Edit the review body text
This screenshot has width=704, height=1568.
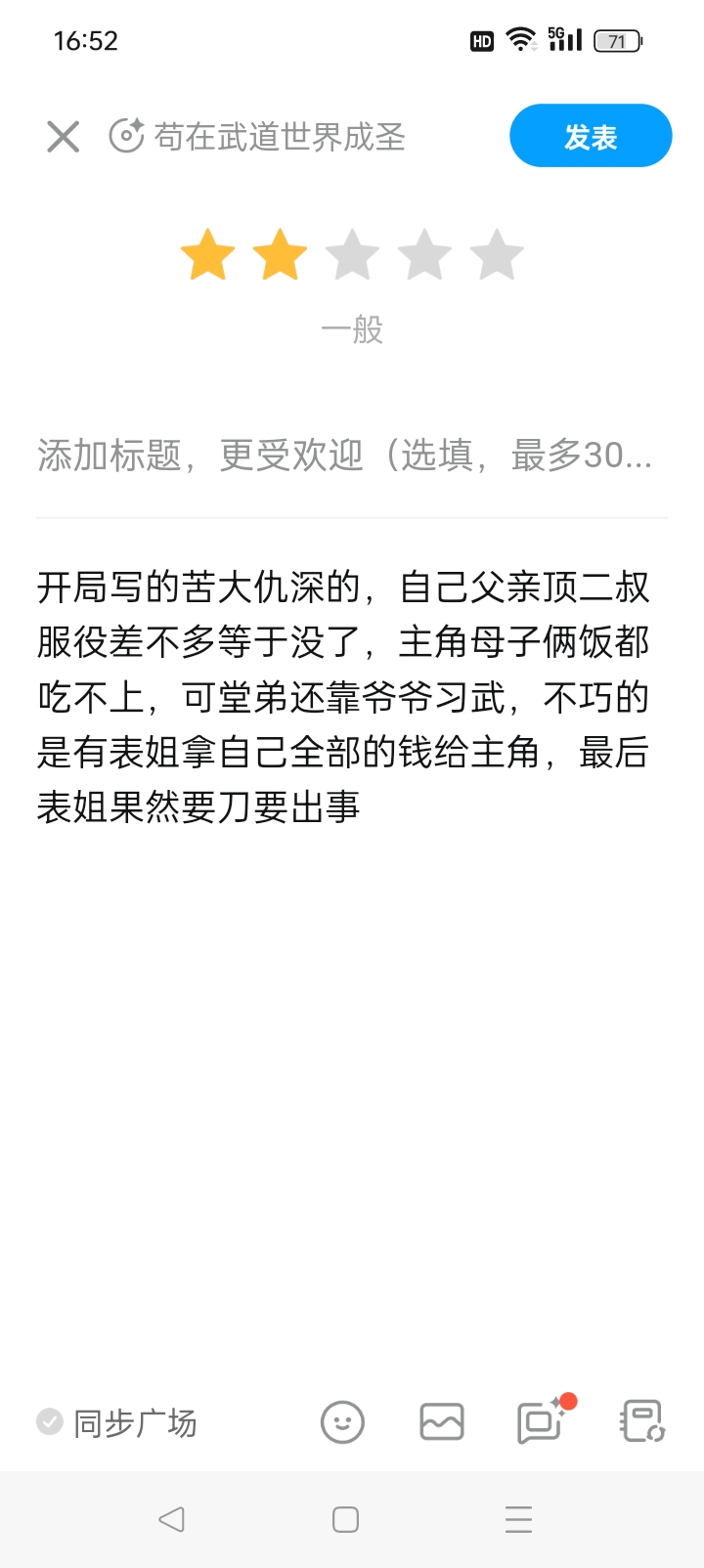(x=344, y=696)
